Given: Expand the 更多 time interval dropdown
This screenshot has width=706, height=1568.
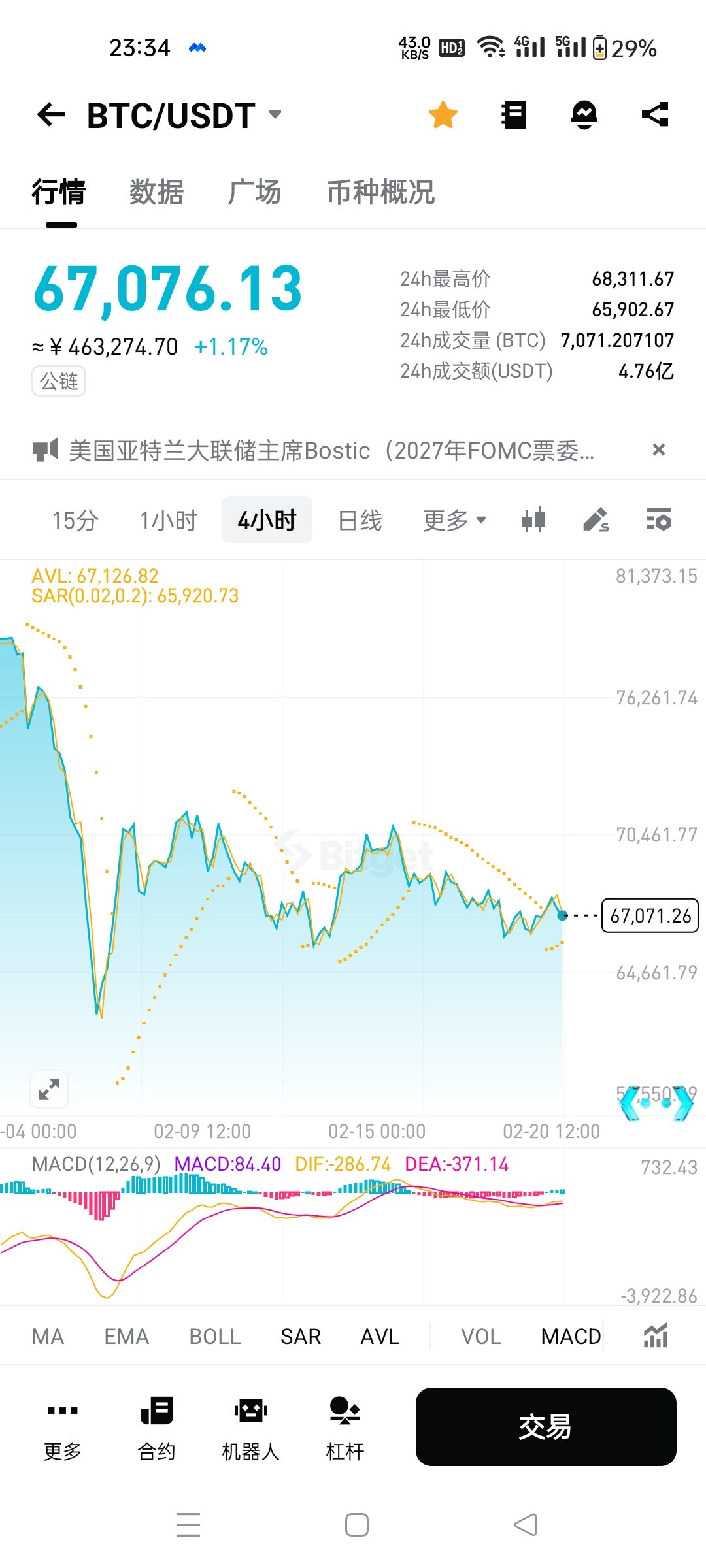Looking at the screenshot, I should pyautogui.click(x=454, y=521).
